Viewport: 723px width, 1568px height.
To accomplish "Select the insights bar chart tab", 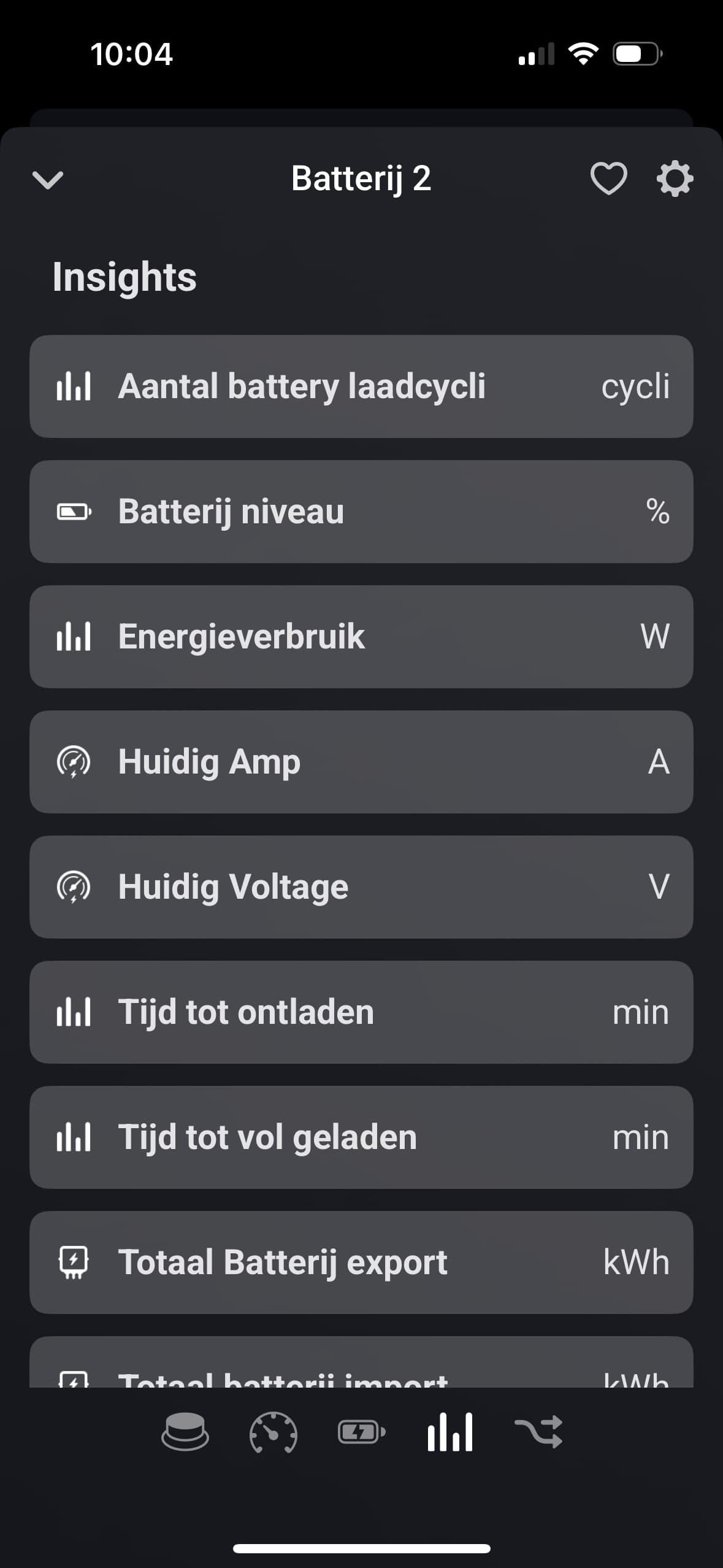I will 450,1432.
